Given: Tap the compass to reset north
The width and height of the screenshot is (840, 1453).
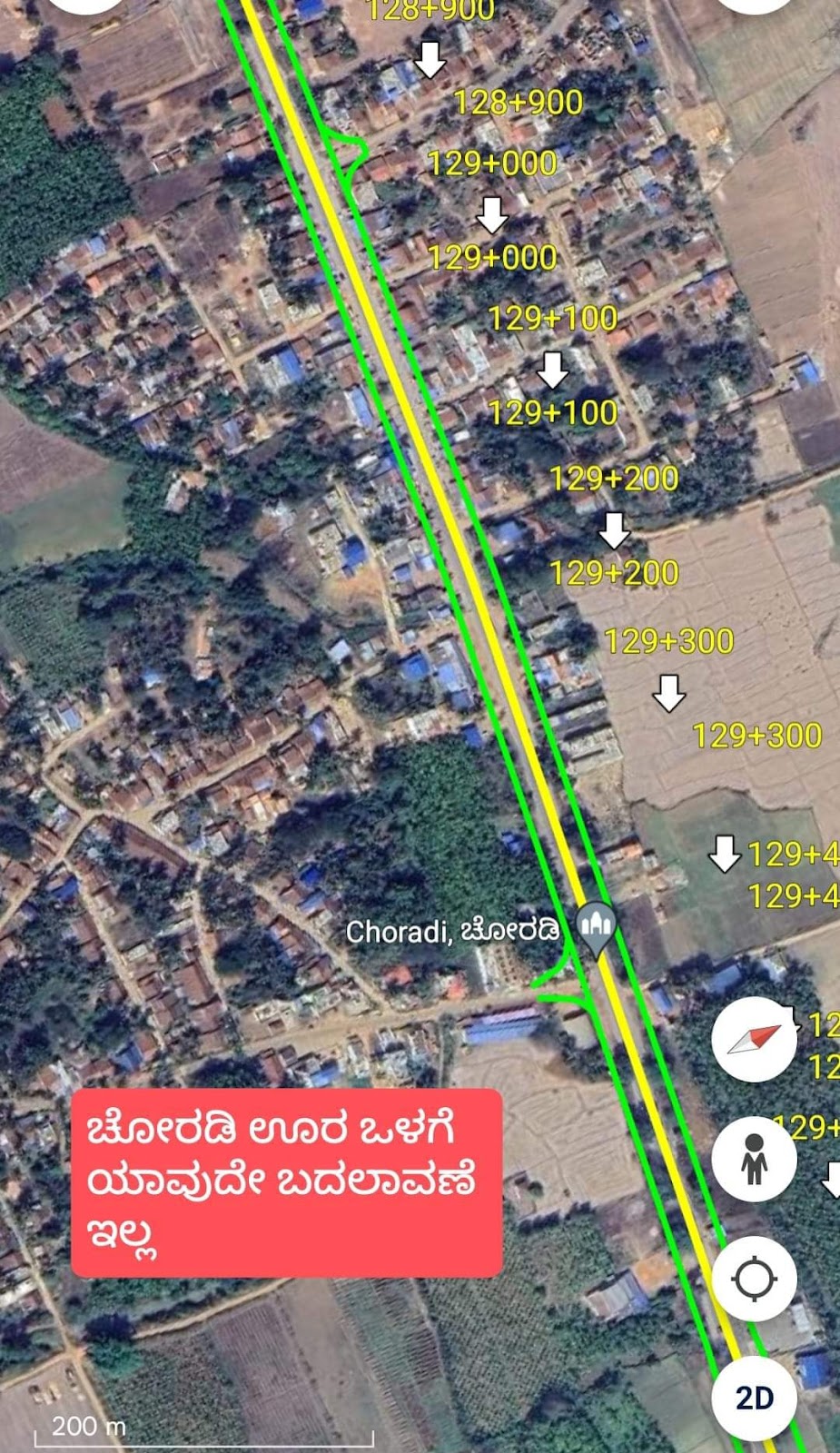Looking at the screenshot, I should pyautogui.click(x=754, y=1039).
